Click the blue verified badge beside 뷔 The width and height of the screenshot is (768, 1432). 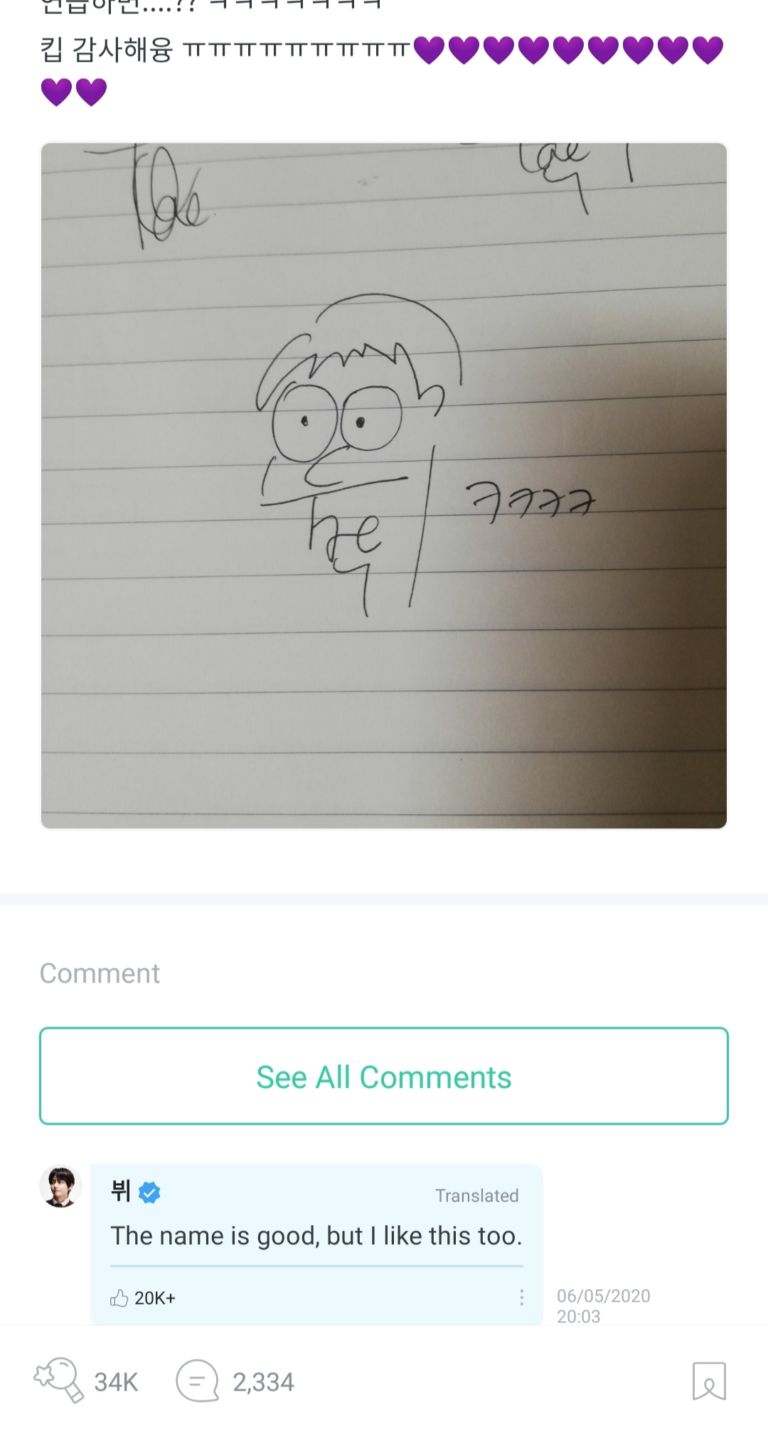tap(148, 1191)
